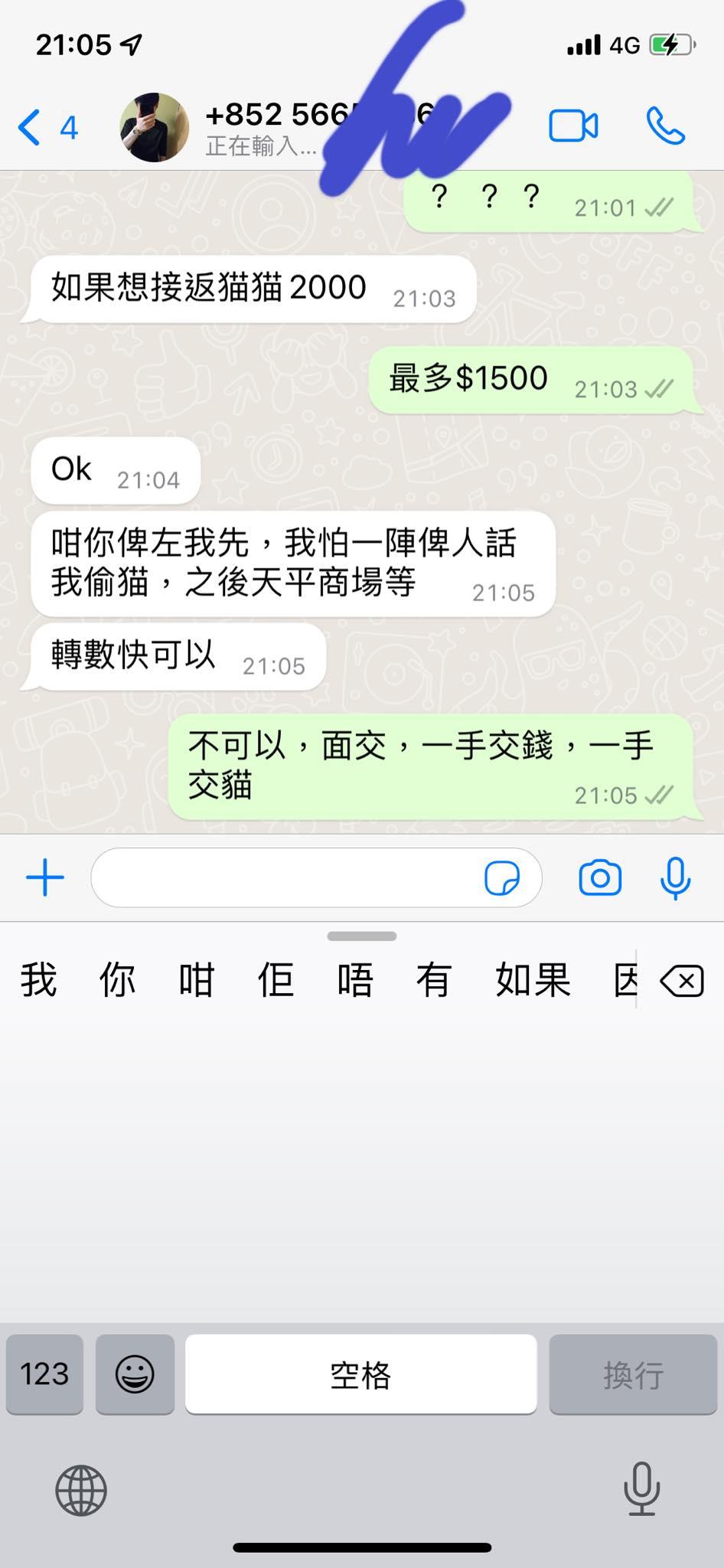Open the sticker picker in message field
Screen dimensions: 724x1568
pos(502,877)
